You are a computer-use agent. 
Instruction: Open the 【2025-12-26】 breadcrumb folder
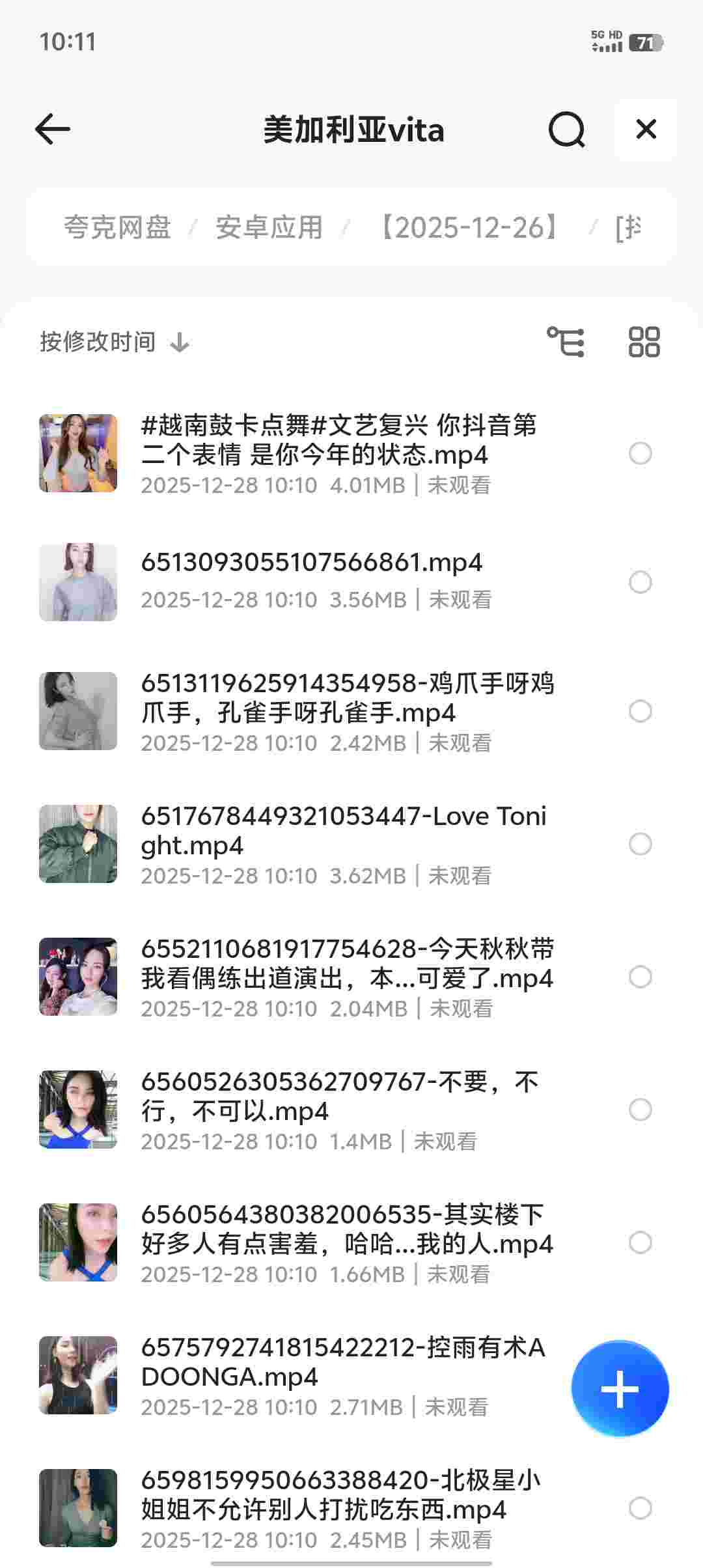(469, 228)
